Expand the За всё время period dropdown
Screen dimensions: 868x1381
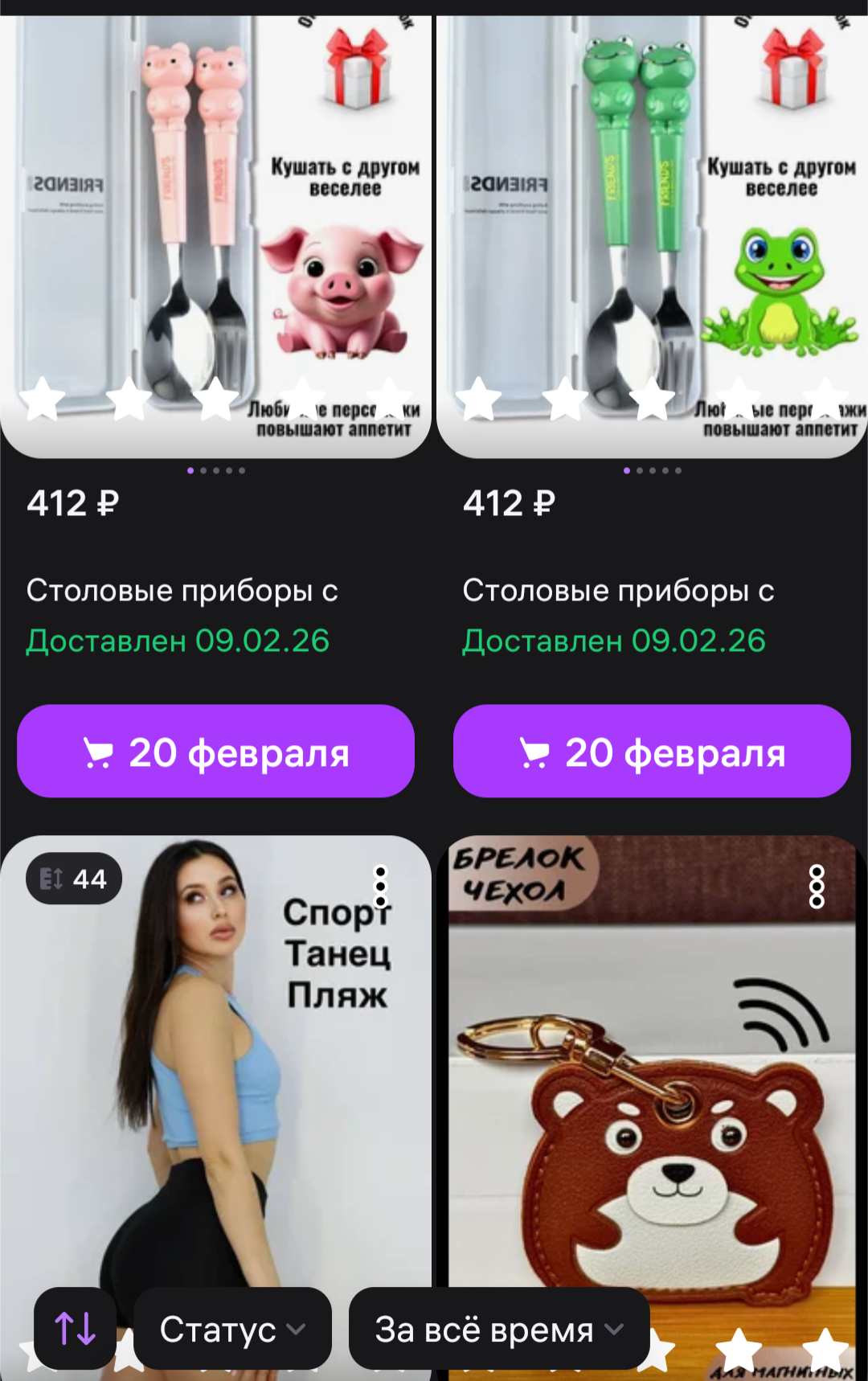498,1330
